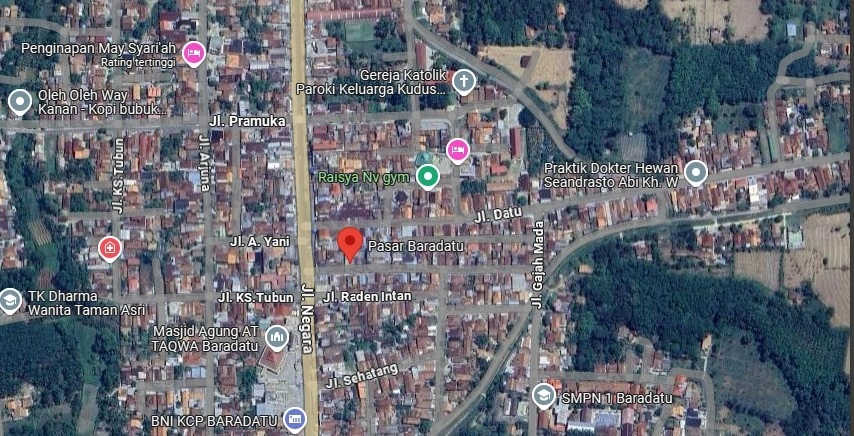This screenshot has height=436, width=854.
Task: Open the Masjid Agung AT TAQWA Baradatu marker
Action: coord(277,339)
